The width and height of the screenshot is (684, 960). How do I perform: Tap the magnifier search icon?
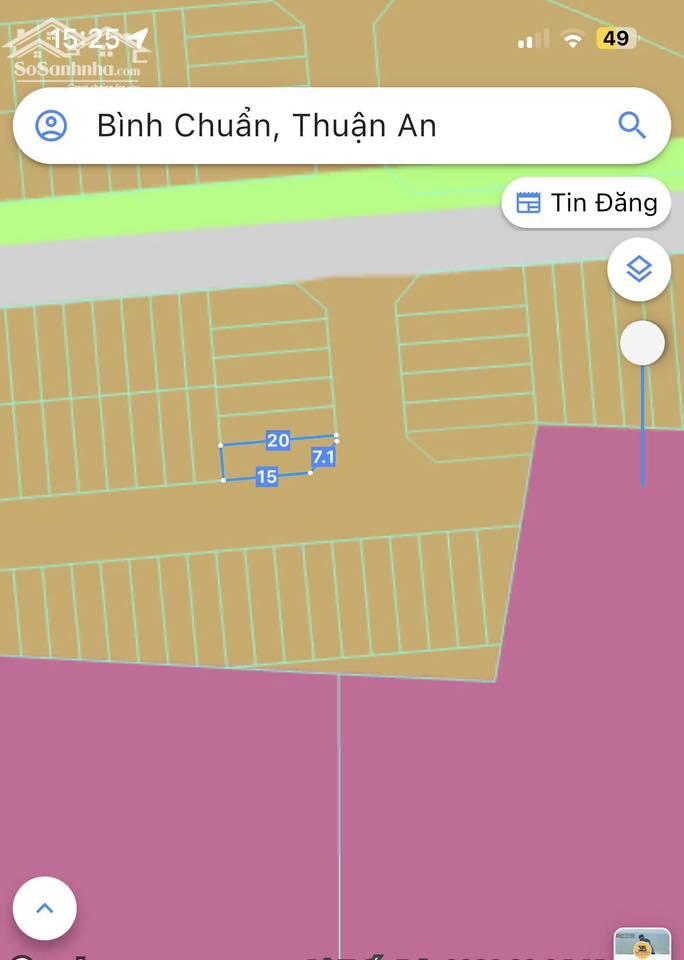[x=632, y=125]
